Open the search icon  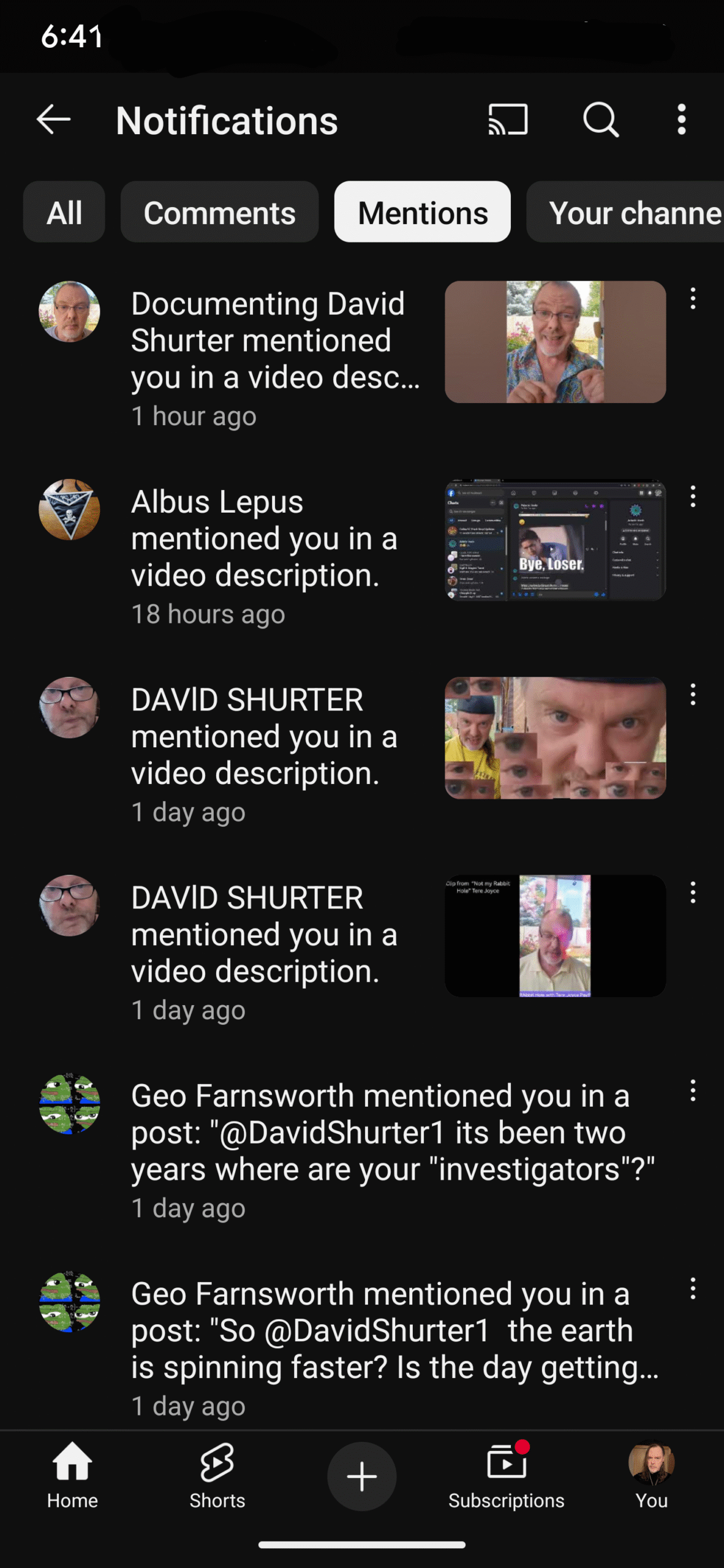point(601,119)
